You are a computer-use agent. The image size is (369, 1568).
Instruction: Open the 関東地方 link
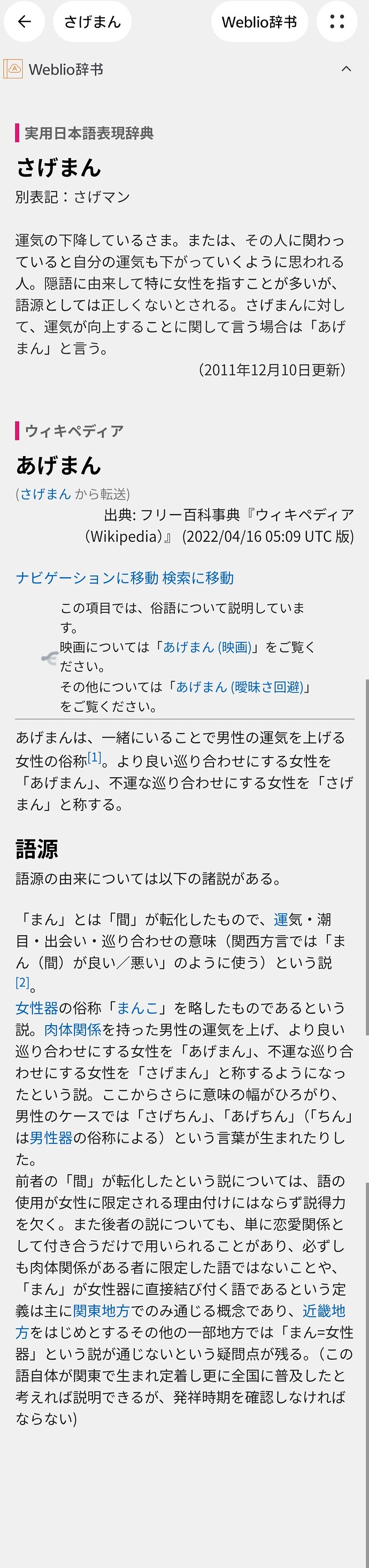[x=101, y=1311]
